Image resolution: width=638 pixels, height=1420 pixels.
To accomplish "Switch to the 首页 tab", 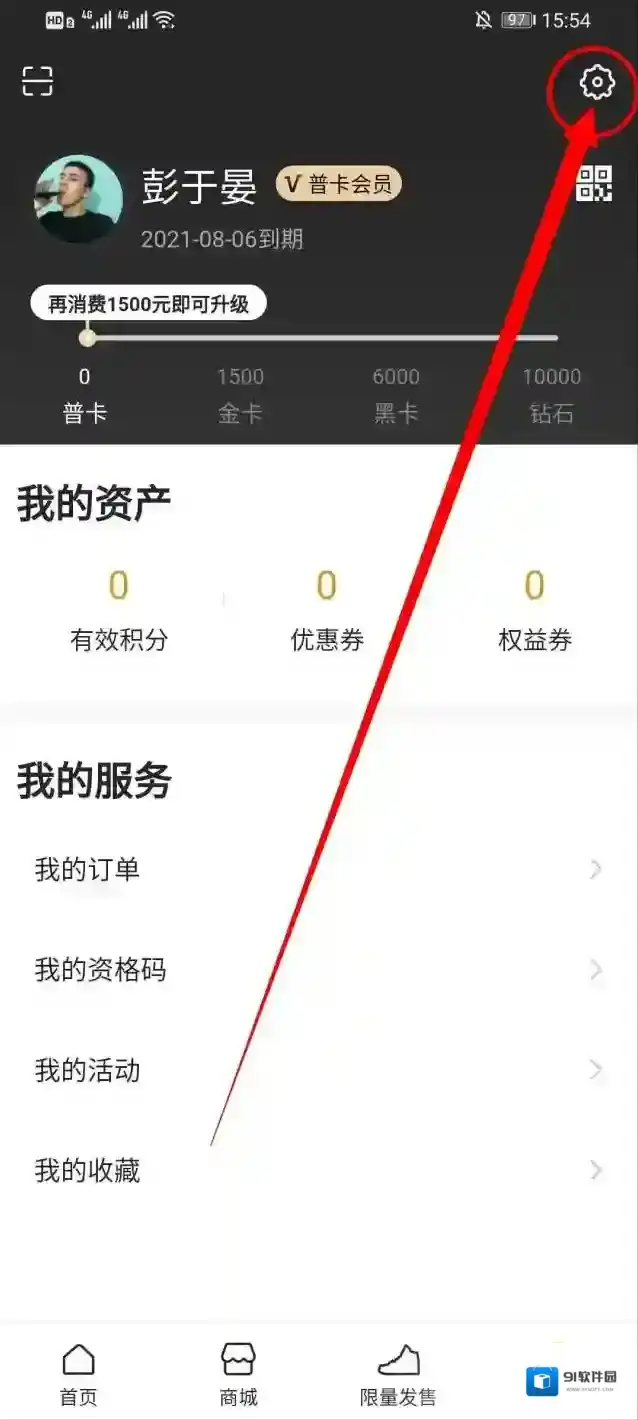I will (x=78, y=1374).
